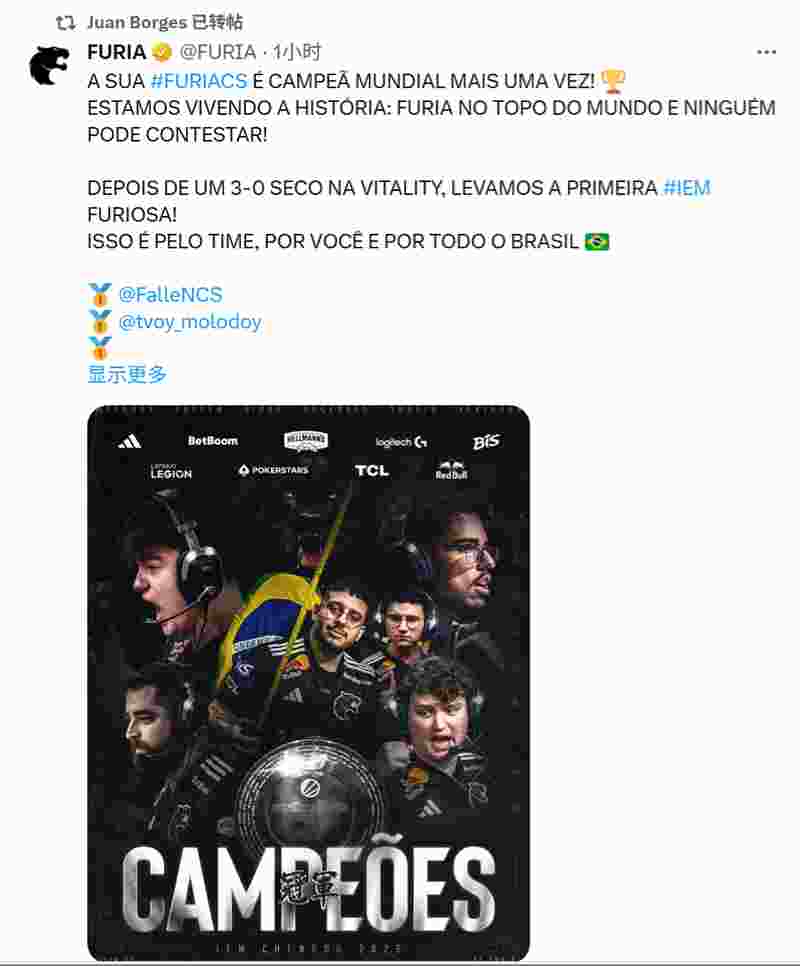Open the #FURIACS hashtag
The image size is (800, 966).
click(199, 81)
